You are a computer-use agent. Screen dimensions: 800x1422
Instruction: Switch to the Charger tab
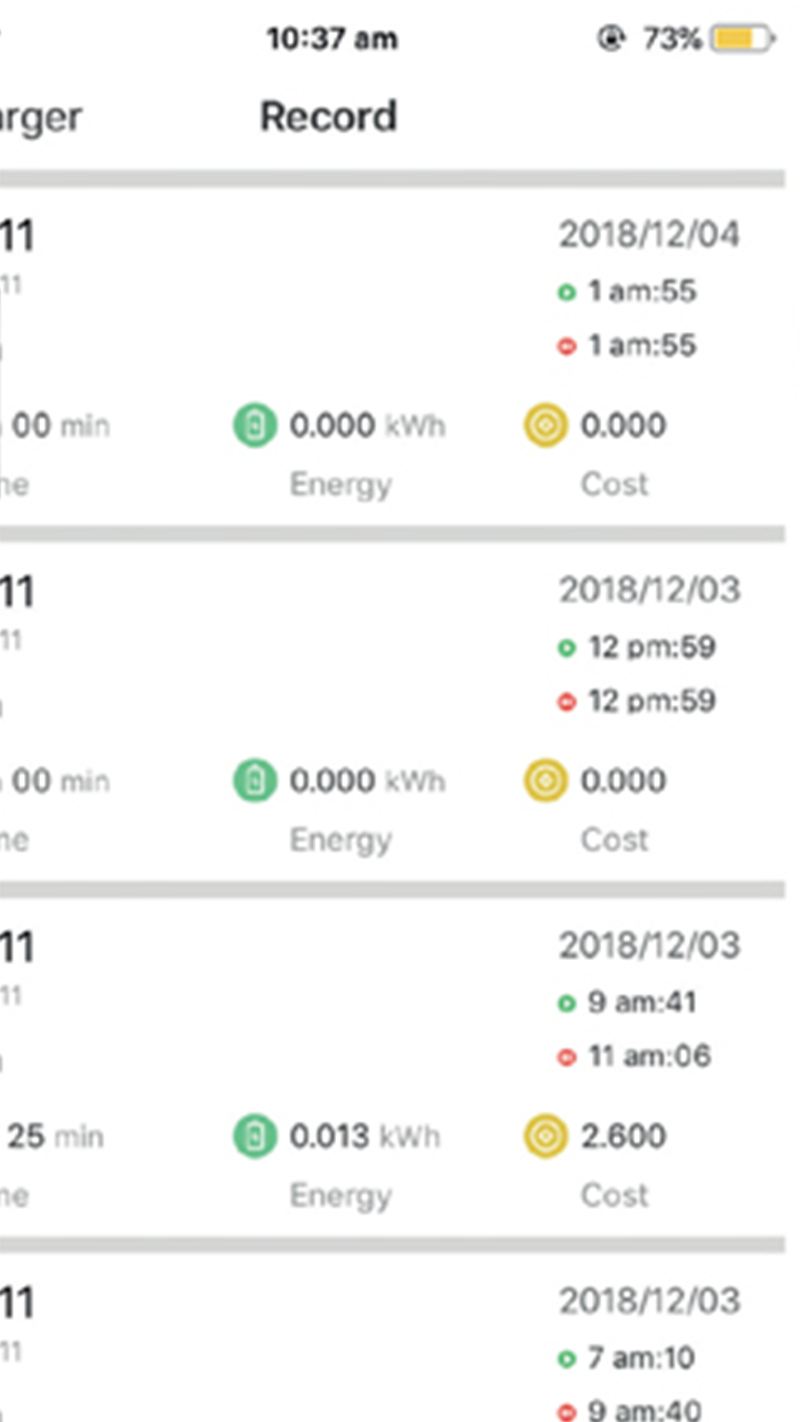click(38, 118)
